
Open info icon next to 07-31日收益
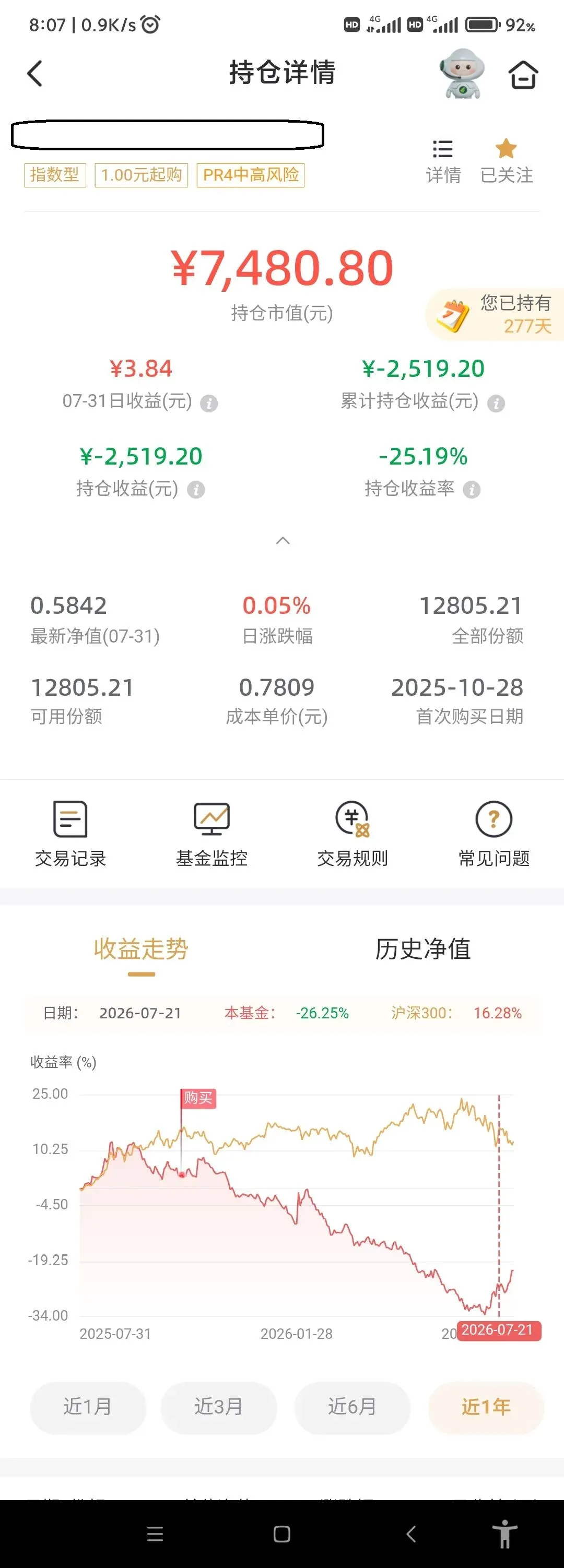point(209,403)
